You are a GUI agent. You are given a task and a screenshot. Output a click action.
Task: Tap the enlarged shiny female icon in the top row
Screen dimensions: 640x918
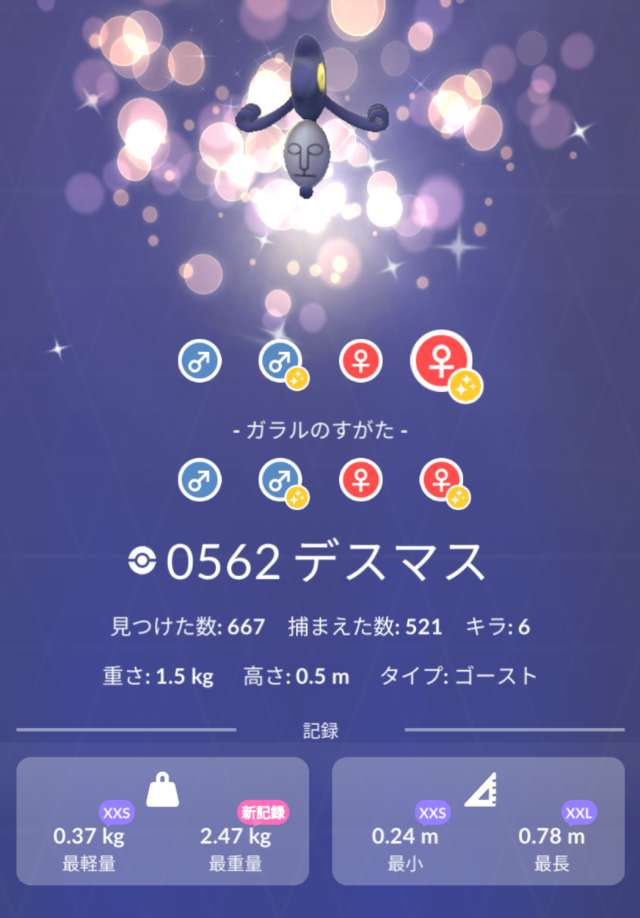[441, 361]
